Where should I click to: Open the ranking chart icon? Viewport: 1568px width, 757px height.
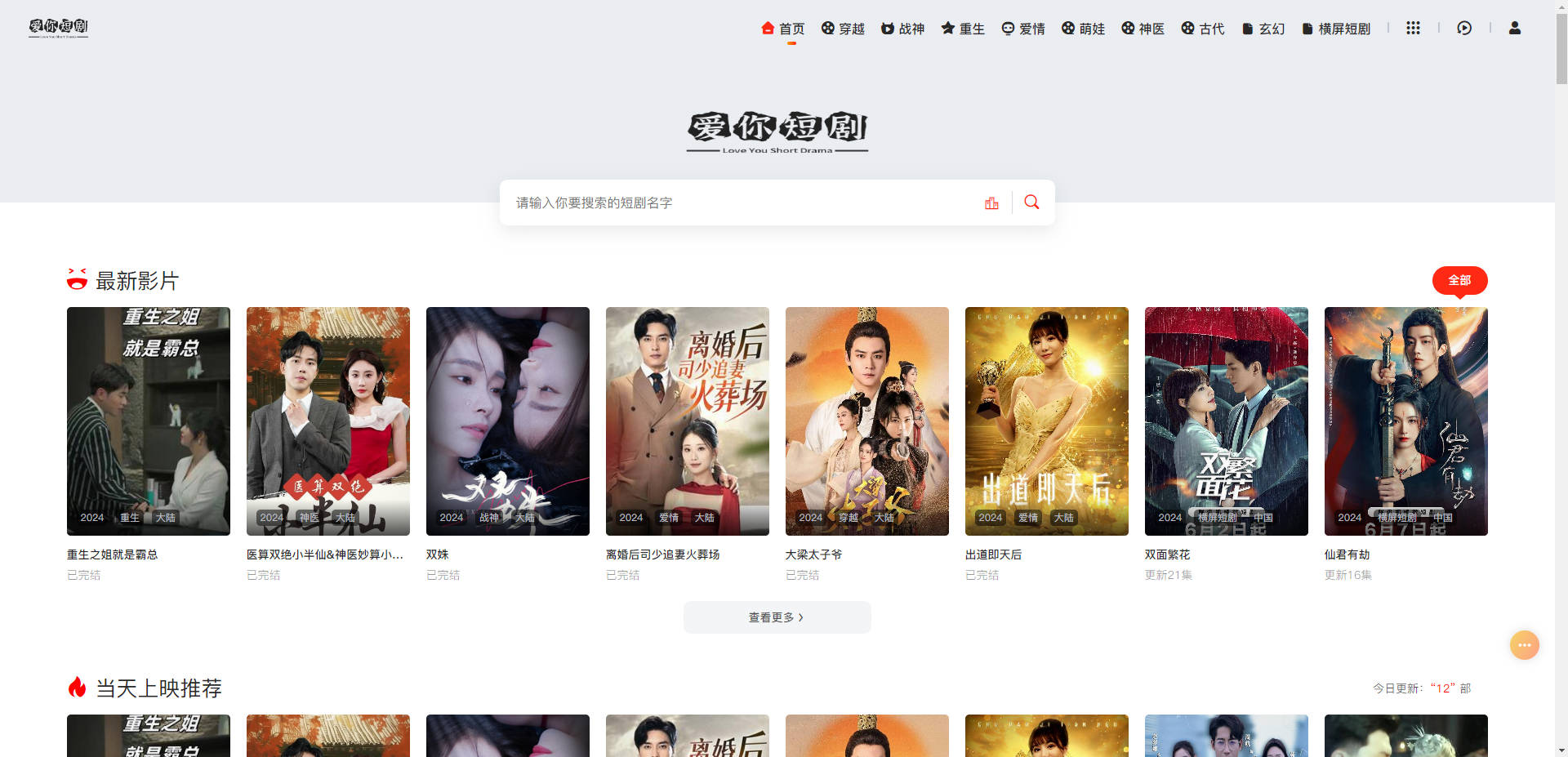(x=991, y=203)
